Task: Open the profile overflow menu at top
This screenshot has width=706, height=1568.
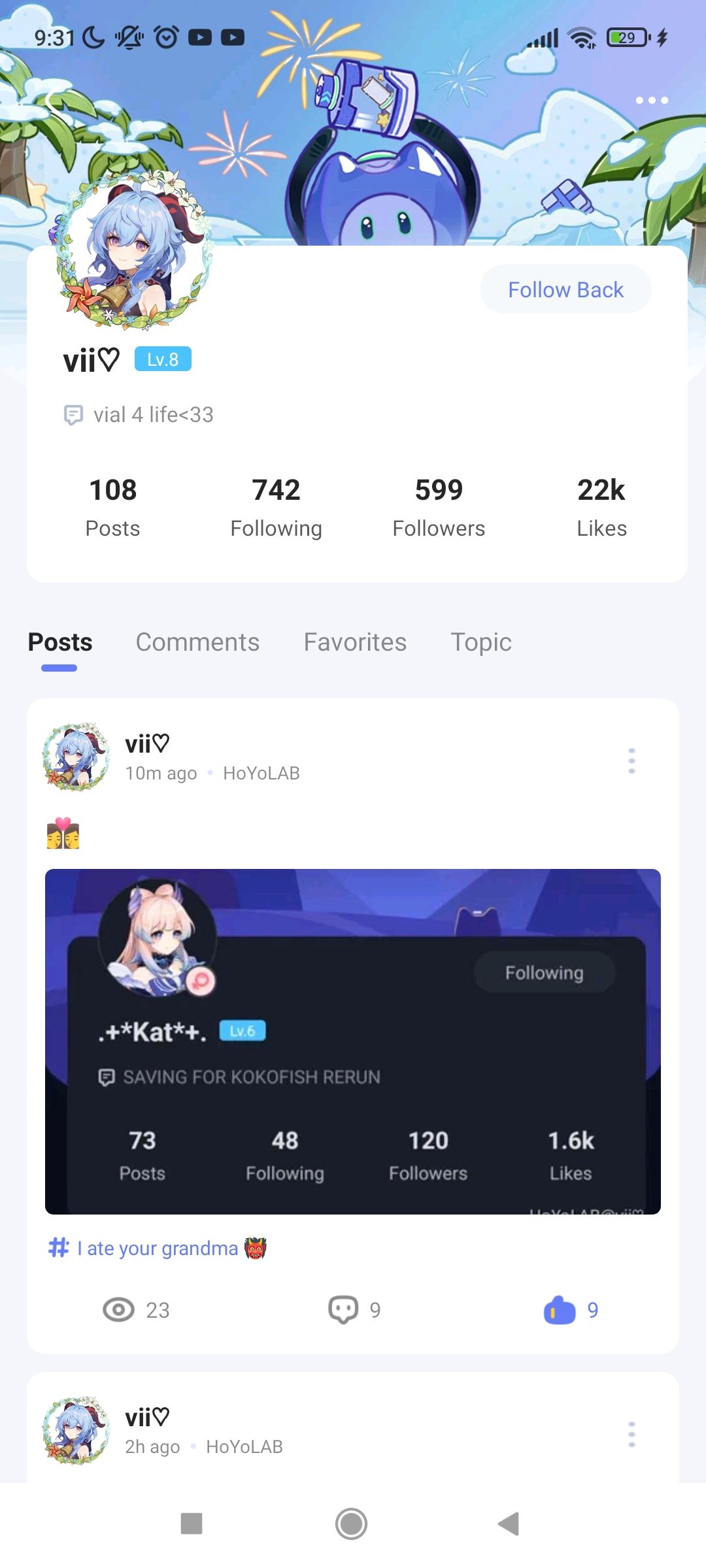Action: coord(652,100)
